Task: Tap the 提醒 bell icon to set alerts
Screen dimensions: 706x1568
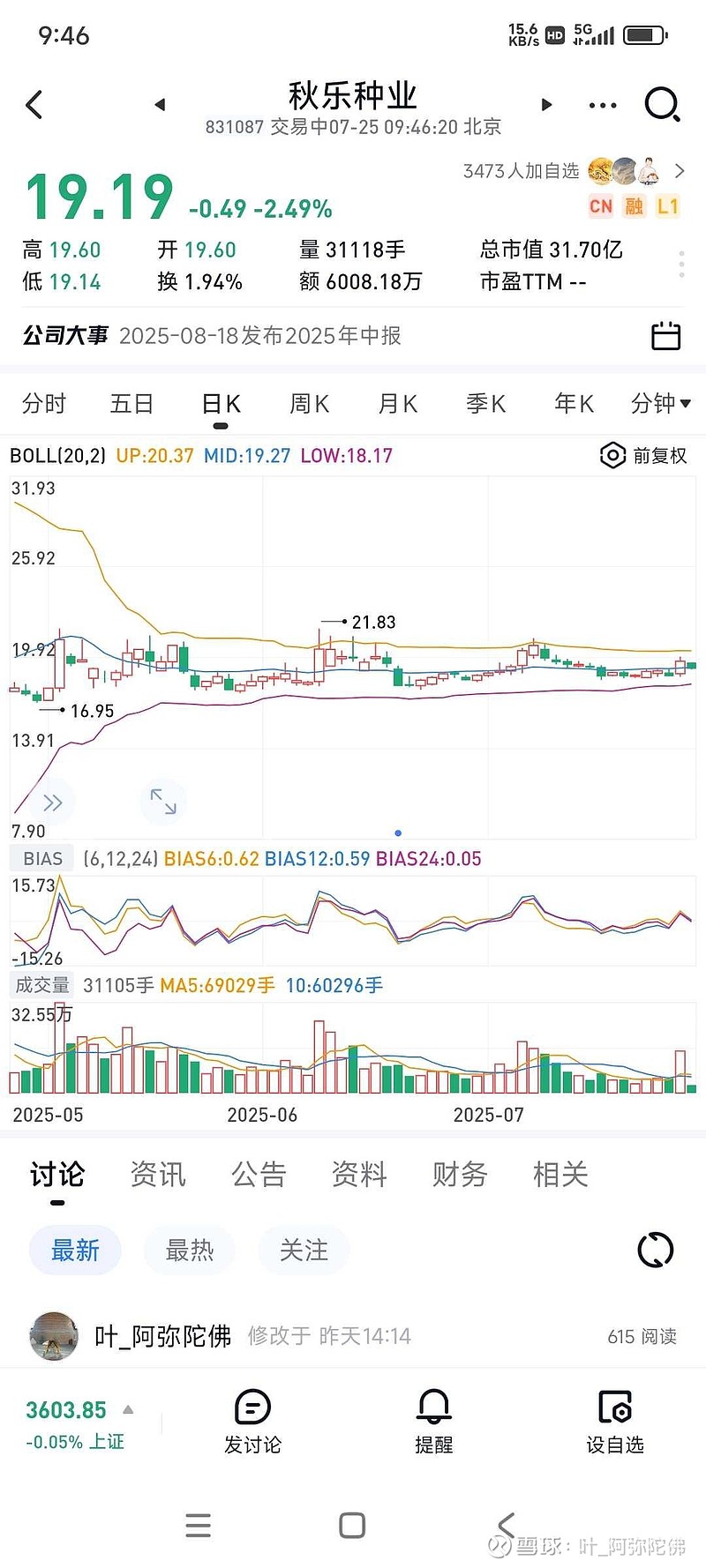Action: pyautogui.click(x=432, y=1418)
